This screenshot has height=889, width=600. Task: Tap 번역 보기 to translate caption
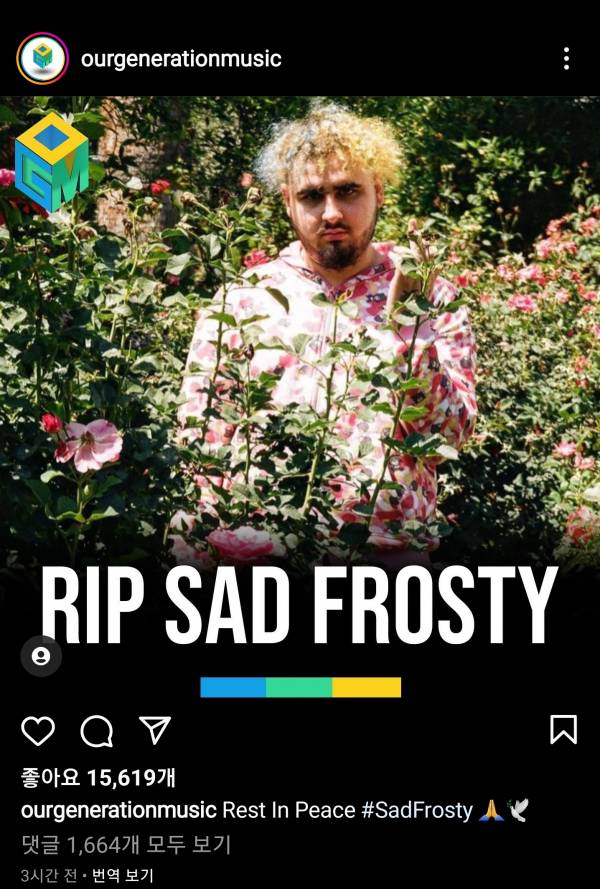[123, 875]
